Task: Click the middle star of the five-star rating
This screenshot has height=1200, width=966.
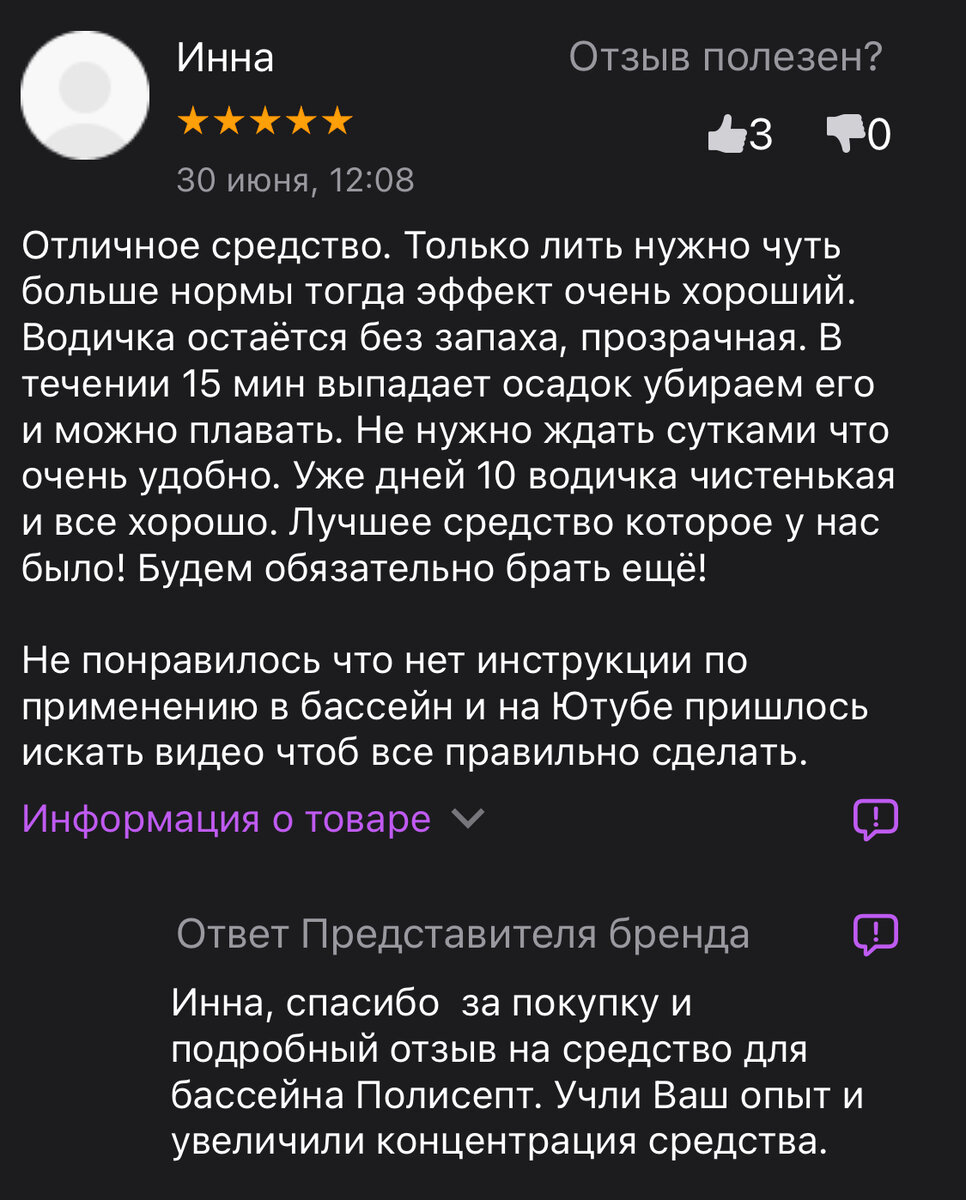Action: (265, 121)
